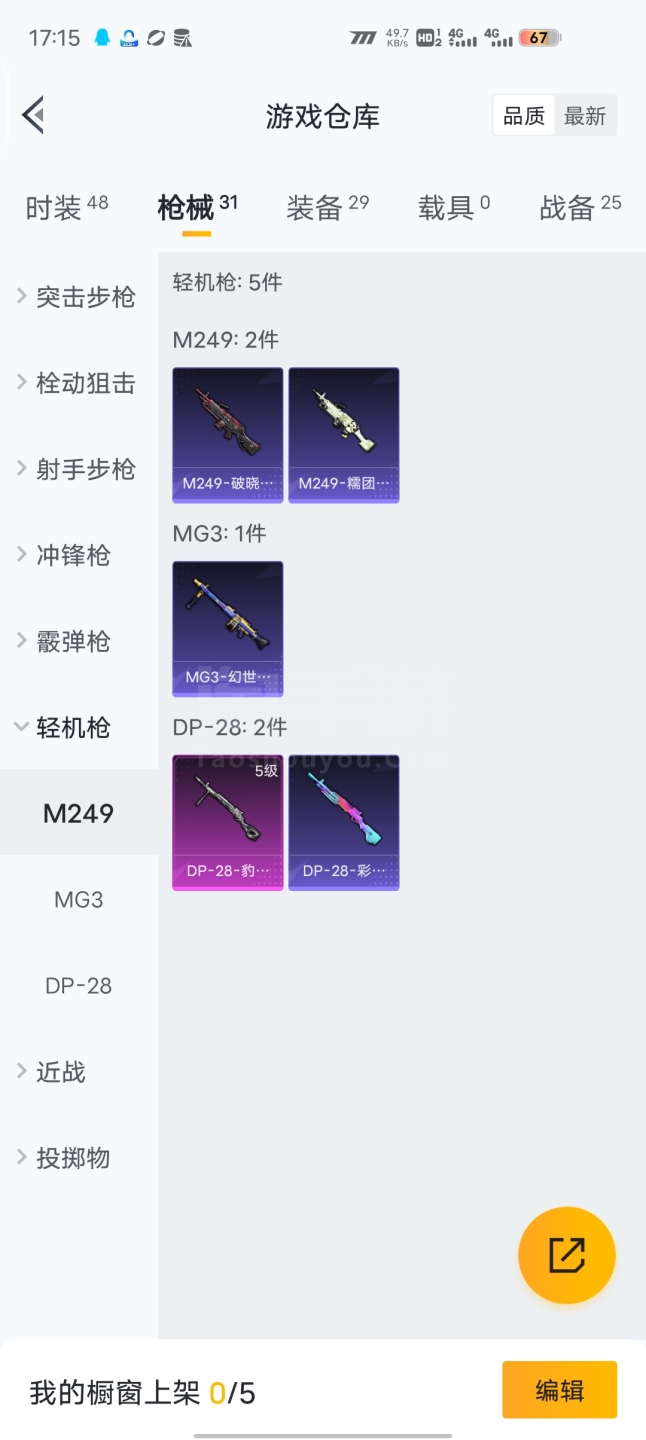Sort items by 最新
The image size is (646, 1440).
[585, 116]
